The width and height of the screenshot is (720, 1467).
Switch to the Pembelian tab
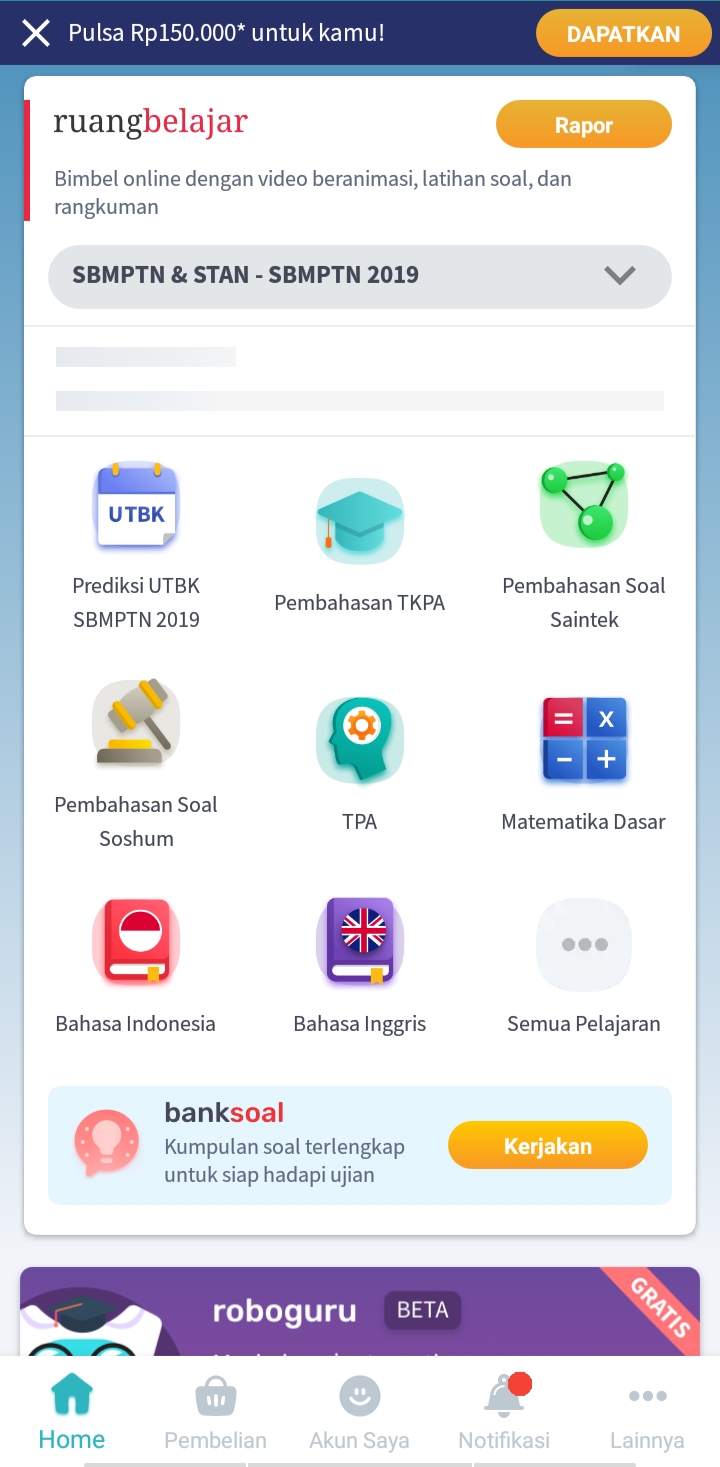(216, 1412)
